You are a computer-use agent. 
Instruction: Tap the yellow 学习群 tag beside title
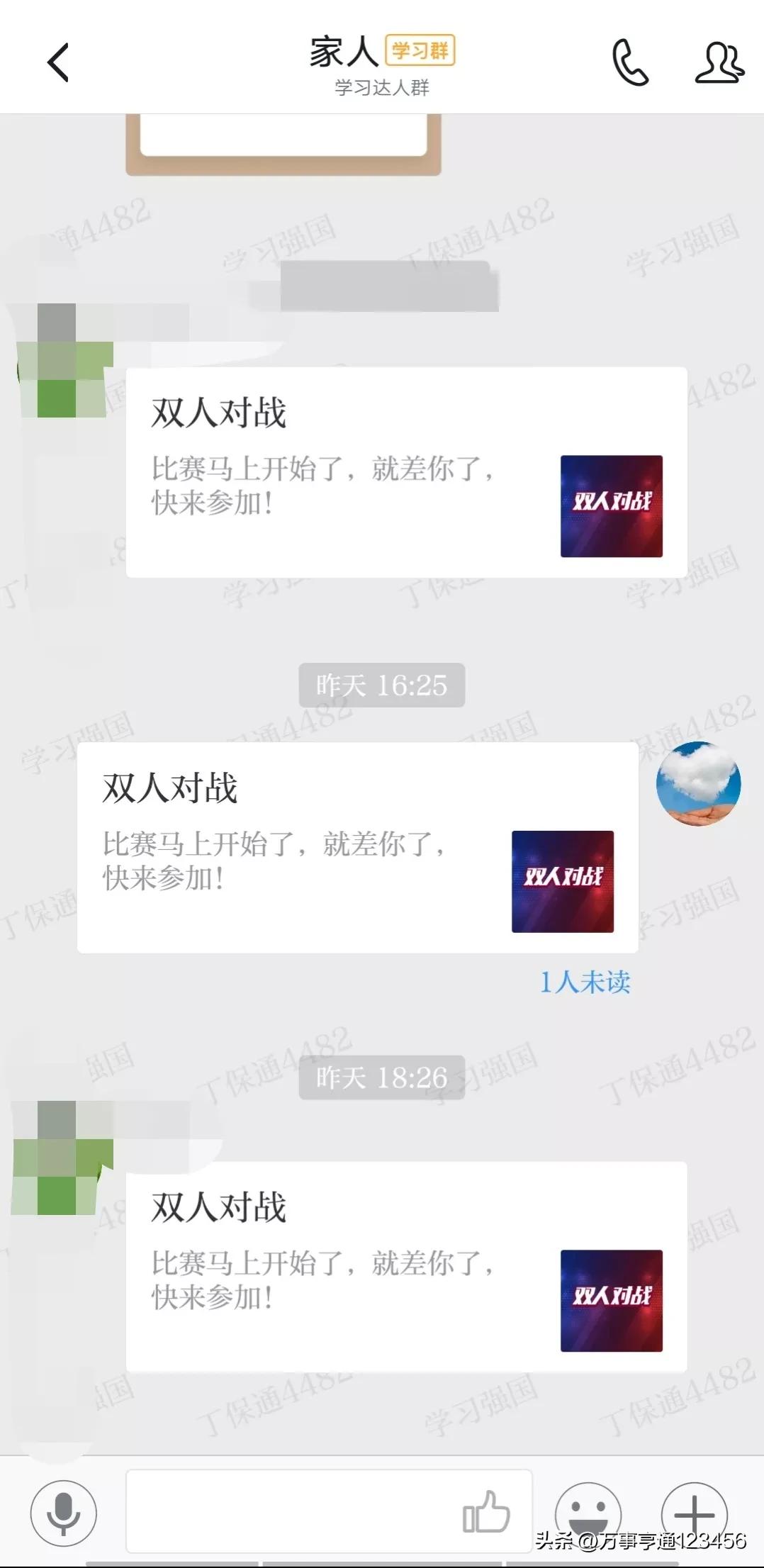[419, 51]
